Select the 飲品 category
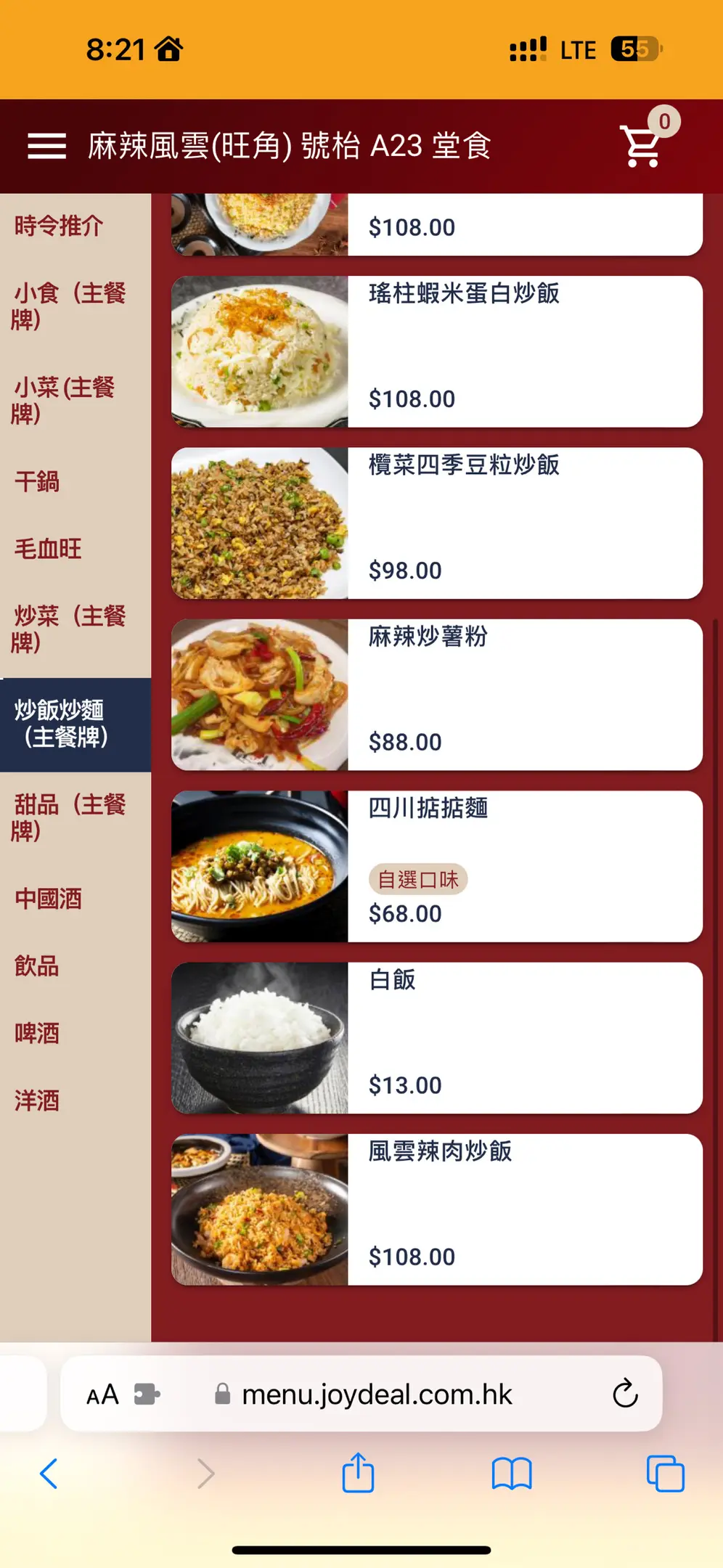 pyautogui.click(x=37, y=966)
